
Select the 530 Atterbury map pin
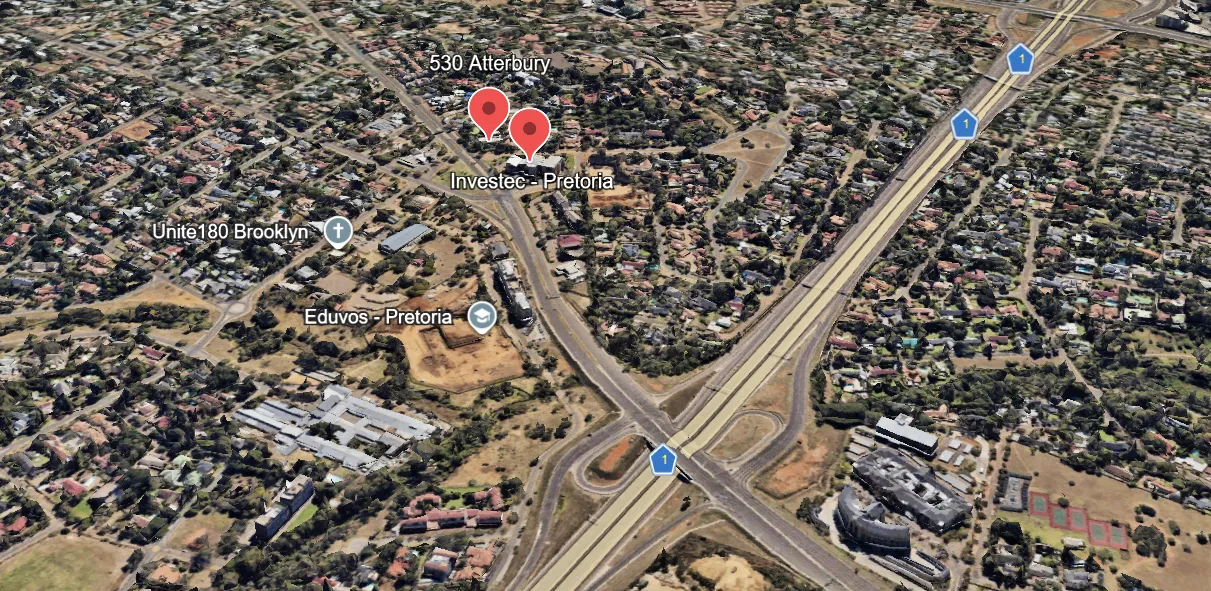click(x=487, y=107)
